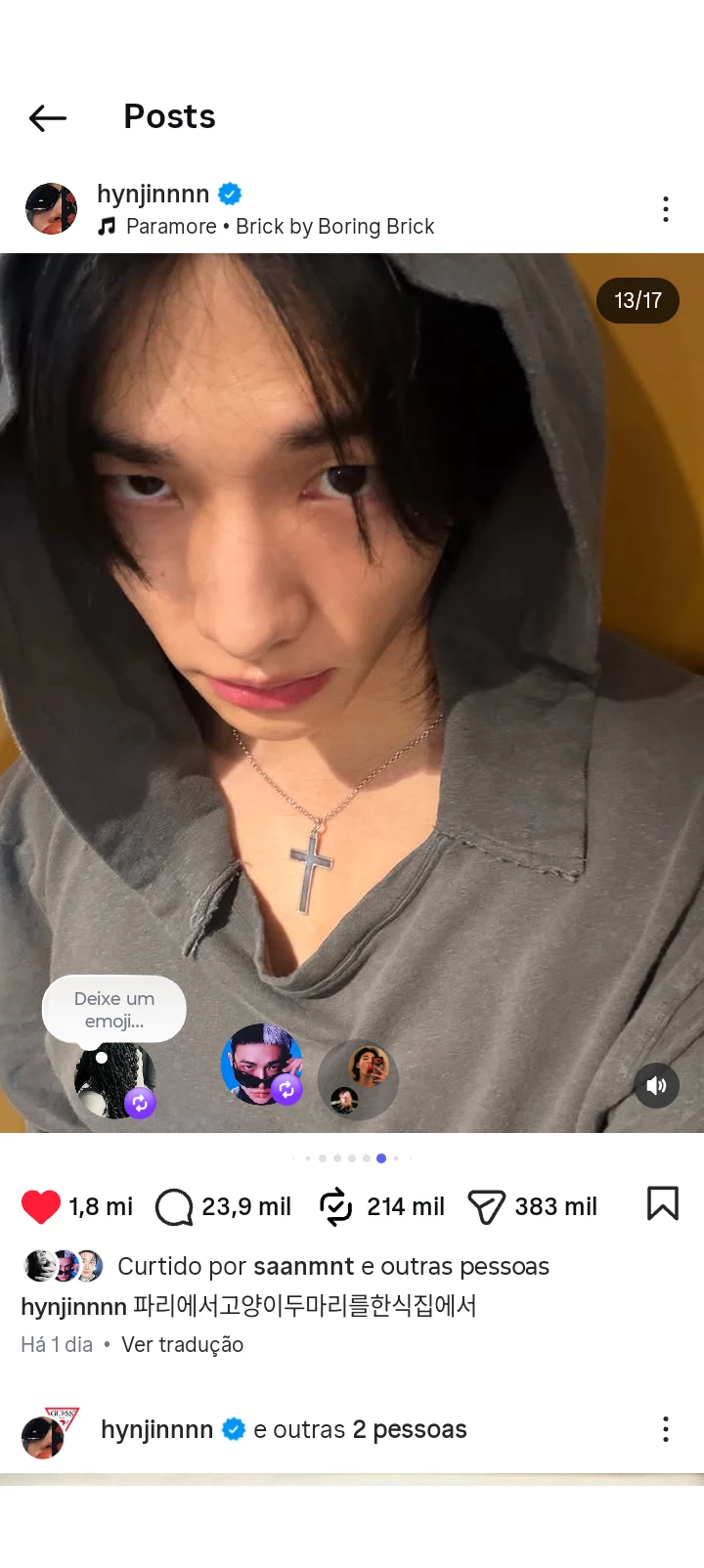
Task: Save the post with the bookmark icon
Action: click(x=662, y=1204)
